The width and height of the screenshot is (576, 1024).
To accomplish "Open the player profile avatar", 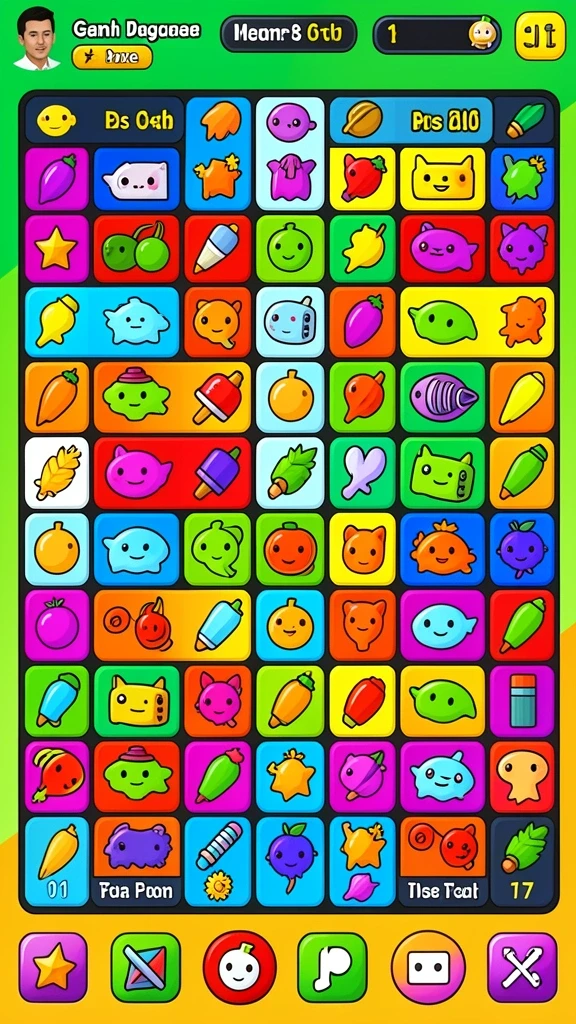I will pyautogui.click(x=35, y=37).
